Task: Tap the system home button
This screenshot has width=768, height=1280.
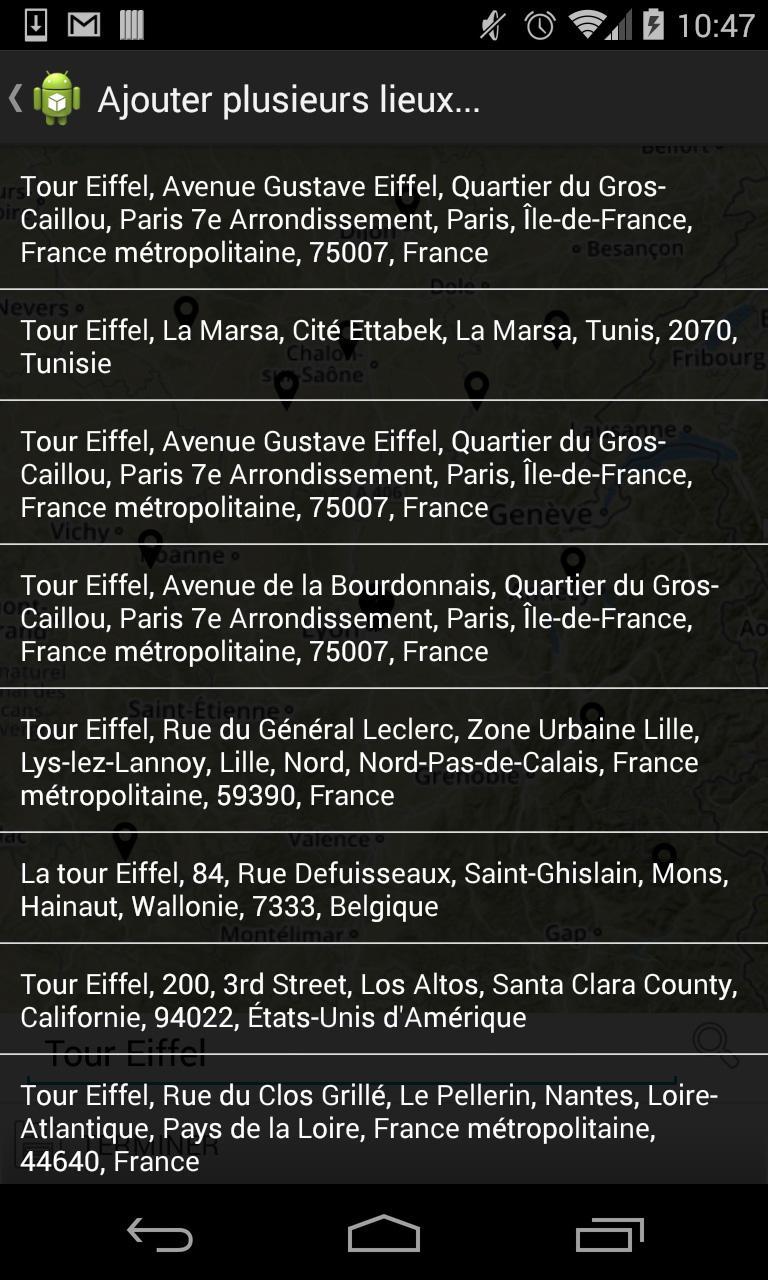Action: click(384, 1235)
